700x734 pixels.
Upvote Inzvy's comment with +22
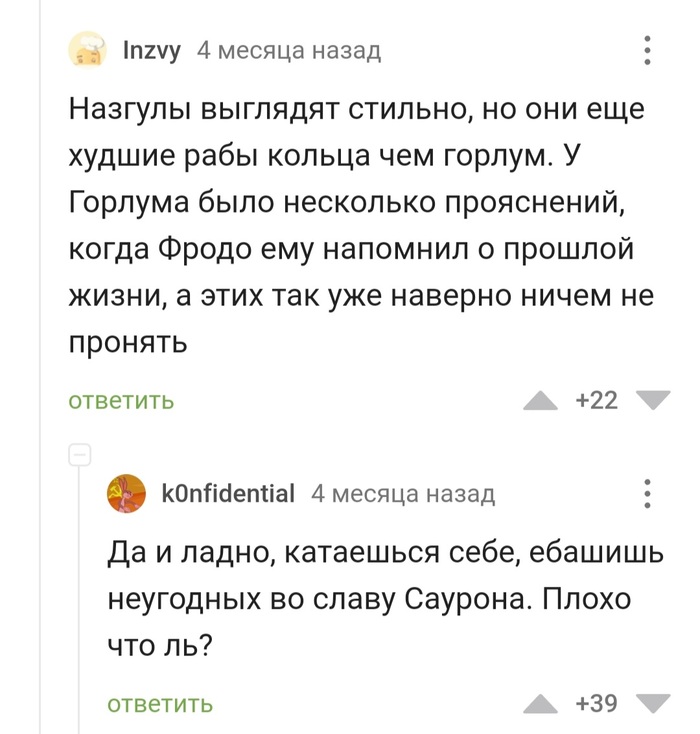coord(540,401)
